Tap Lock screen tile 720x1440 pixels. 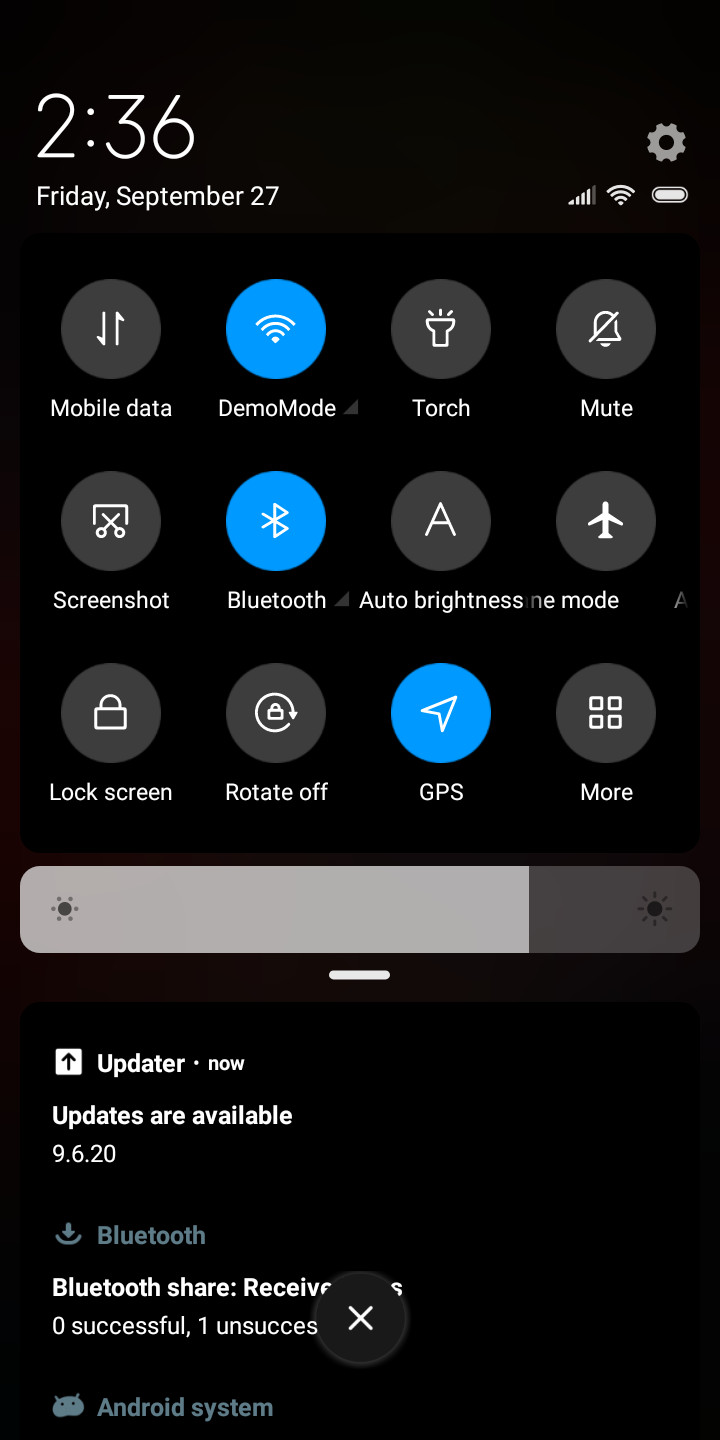click(111, 712)
